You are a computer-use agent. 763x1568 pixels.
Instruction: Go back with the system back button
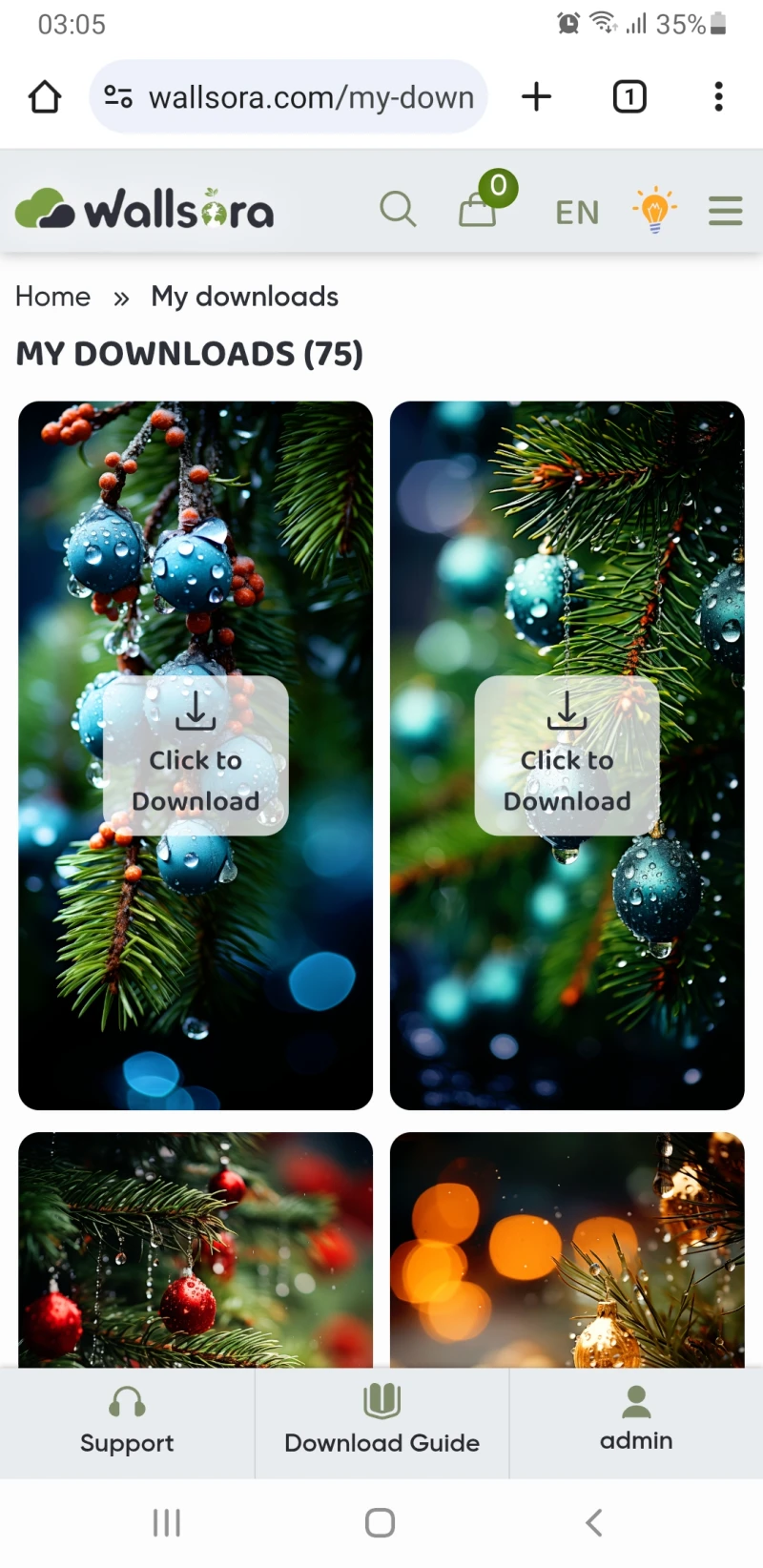coord(593,1522)
